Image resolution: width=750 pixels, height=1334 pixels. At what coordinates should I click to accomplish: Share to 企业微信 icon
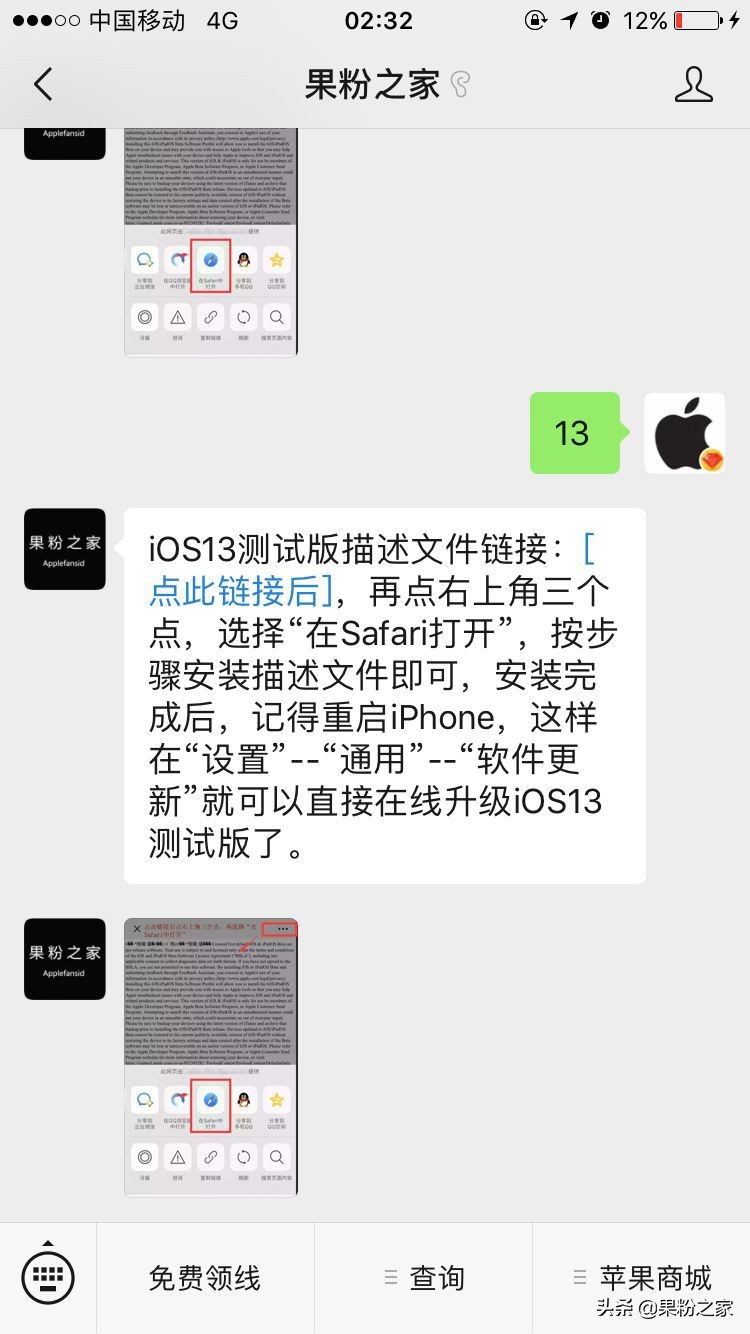coord(143,1100)
